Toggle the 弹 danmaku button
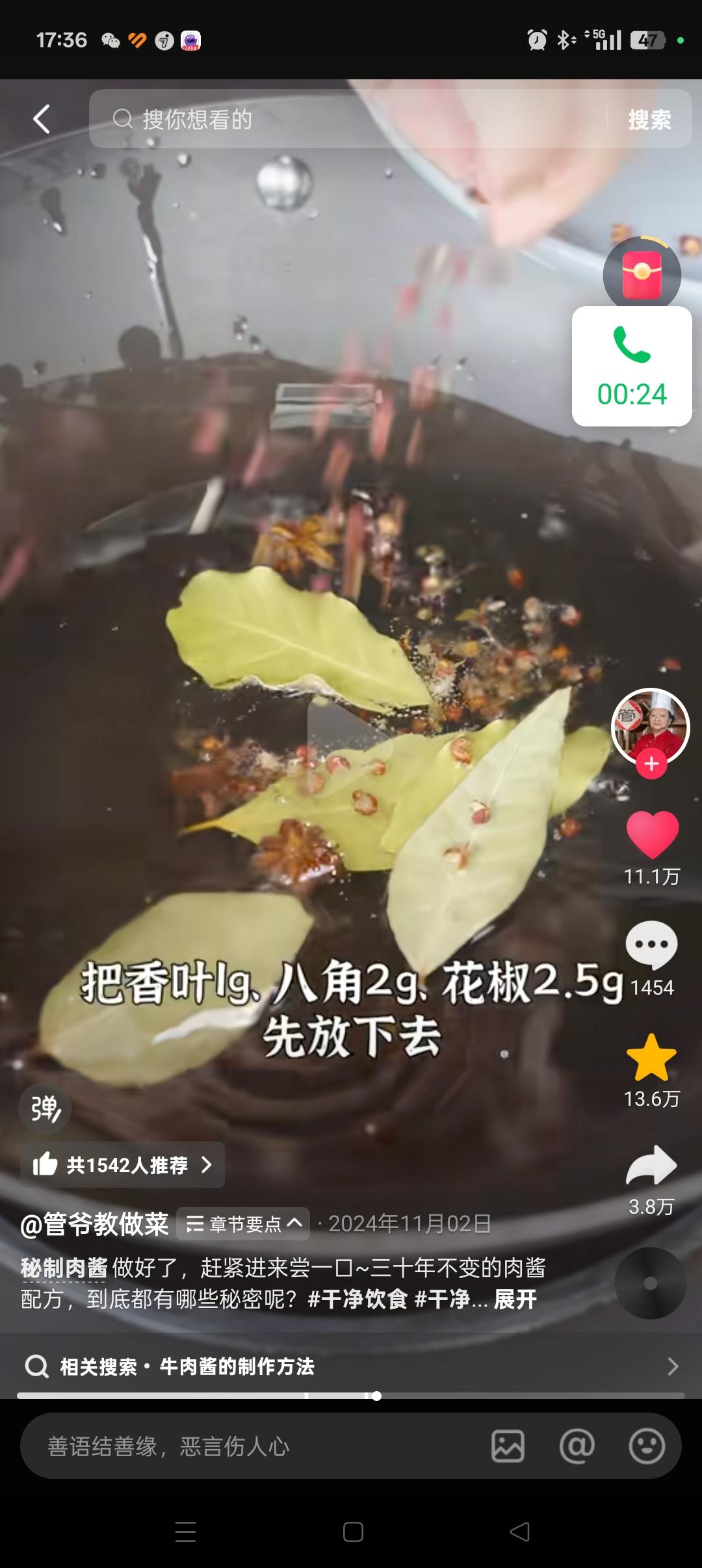 [45, 1108]
